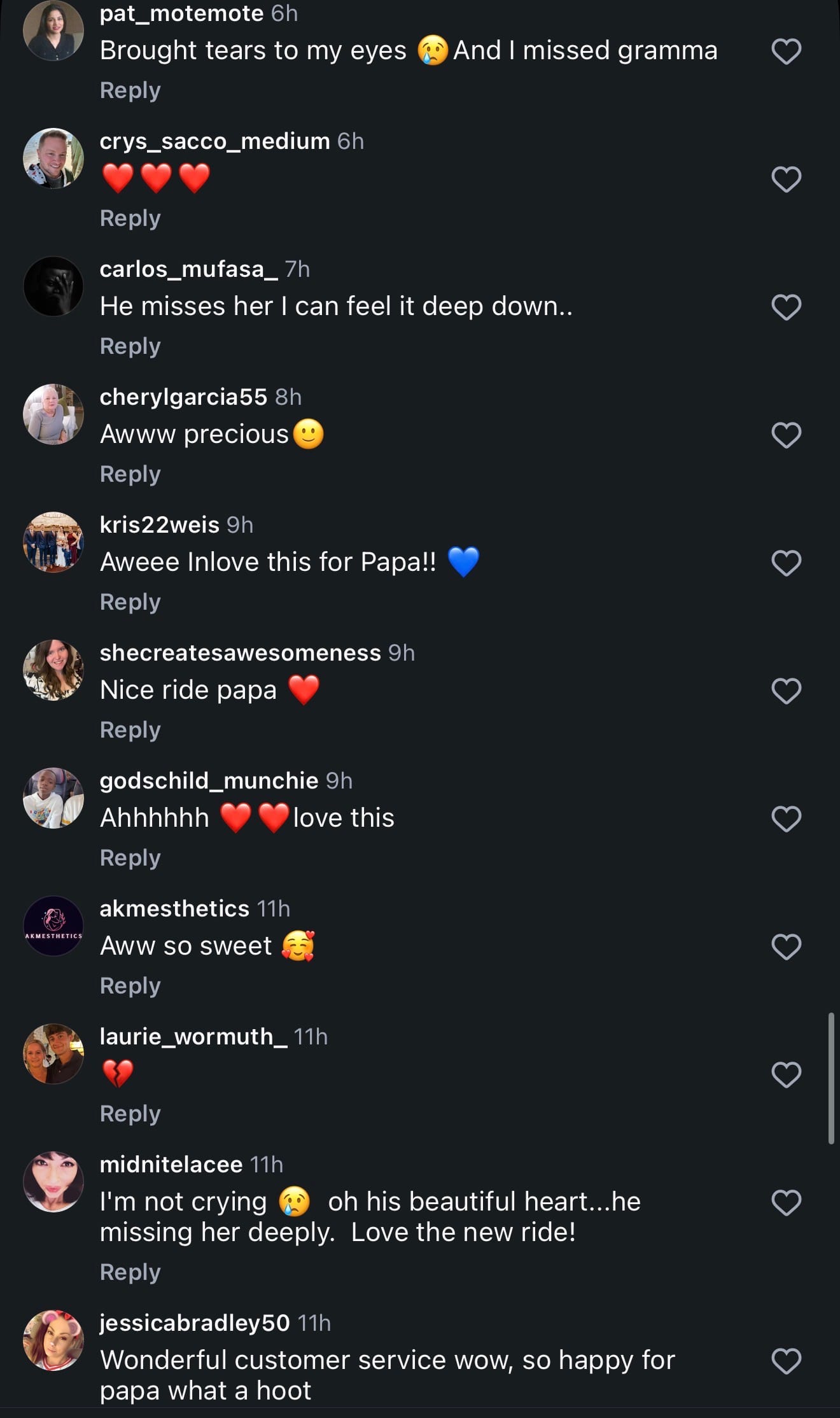Reply to kris22weis

(130, 602)
